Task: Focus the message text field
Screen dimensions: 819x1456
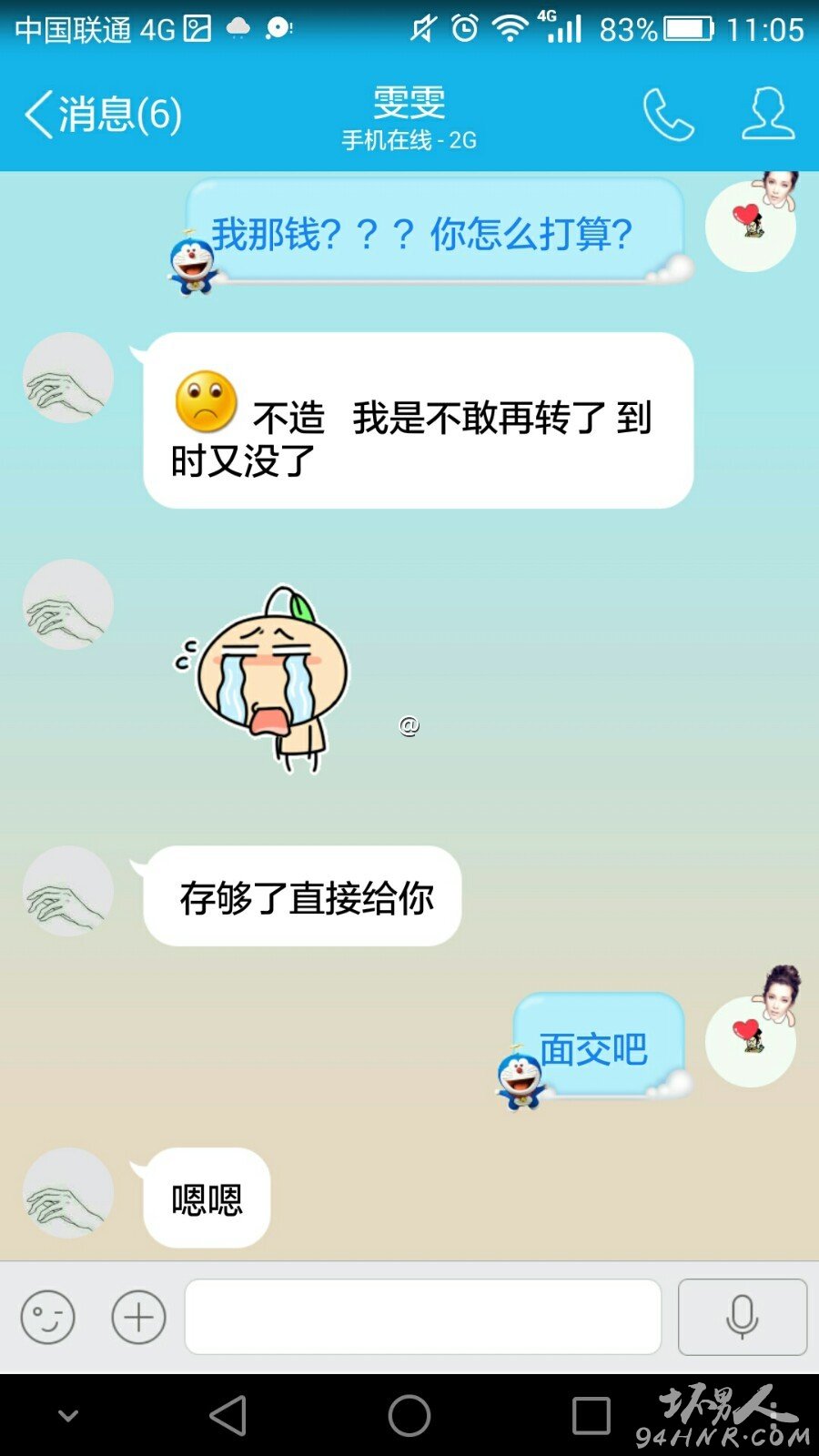Action: point(423,1317)
